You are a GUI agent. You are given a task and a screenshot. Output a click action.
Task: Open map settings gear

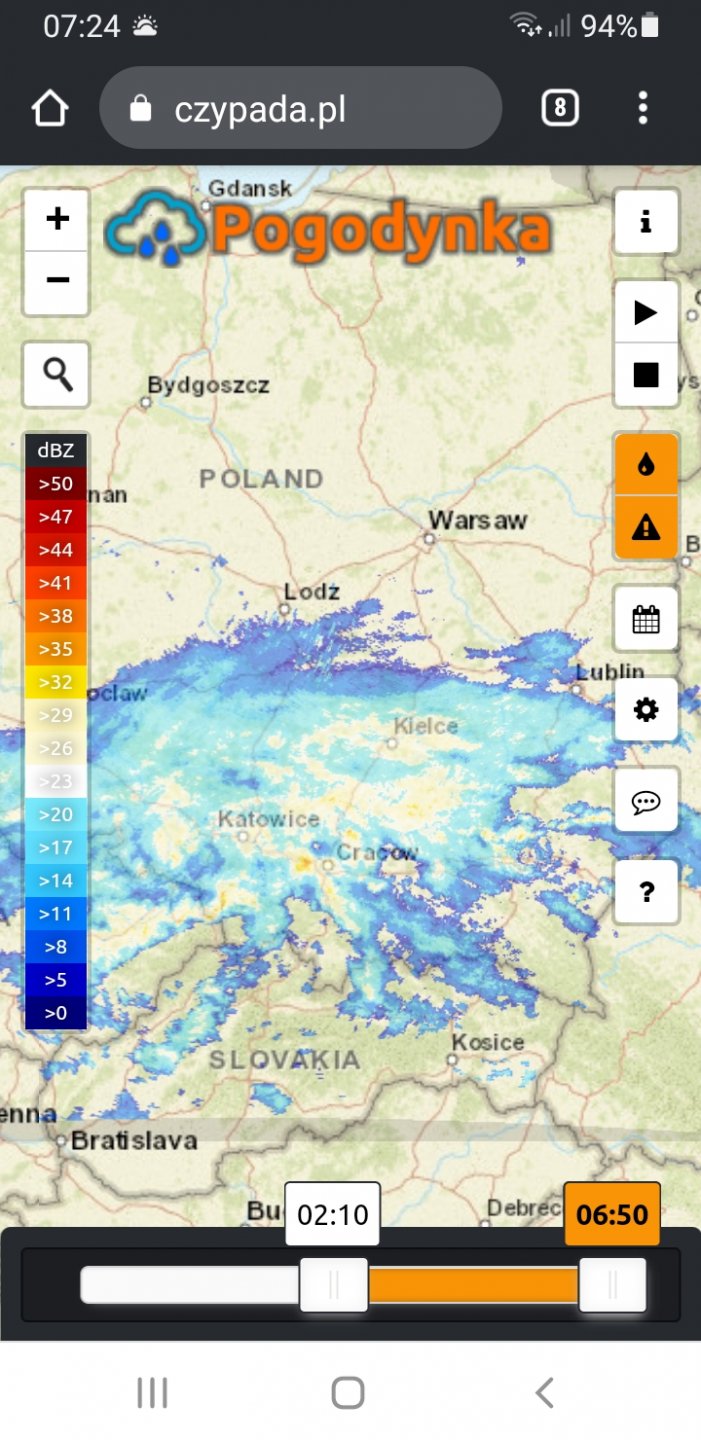(x=646, y=710)
